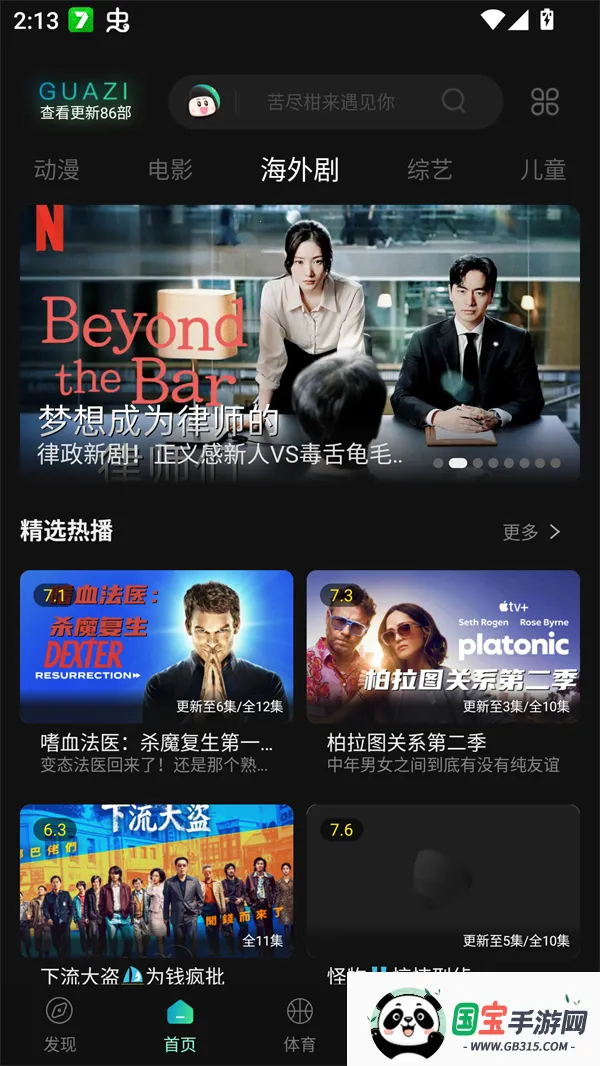
Task: Open the Beyond the Bar banner
Action: pos(300,342)
